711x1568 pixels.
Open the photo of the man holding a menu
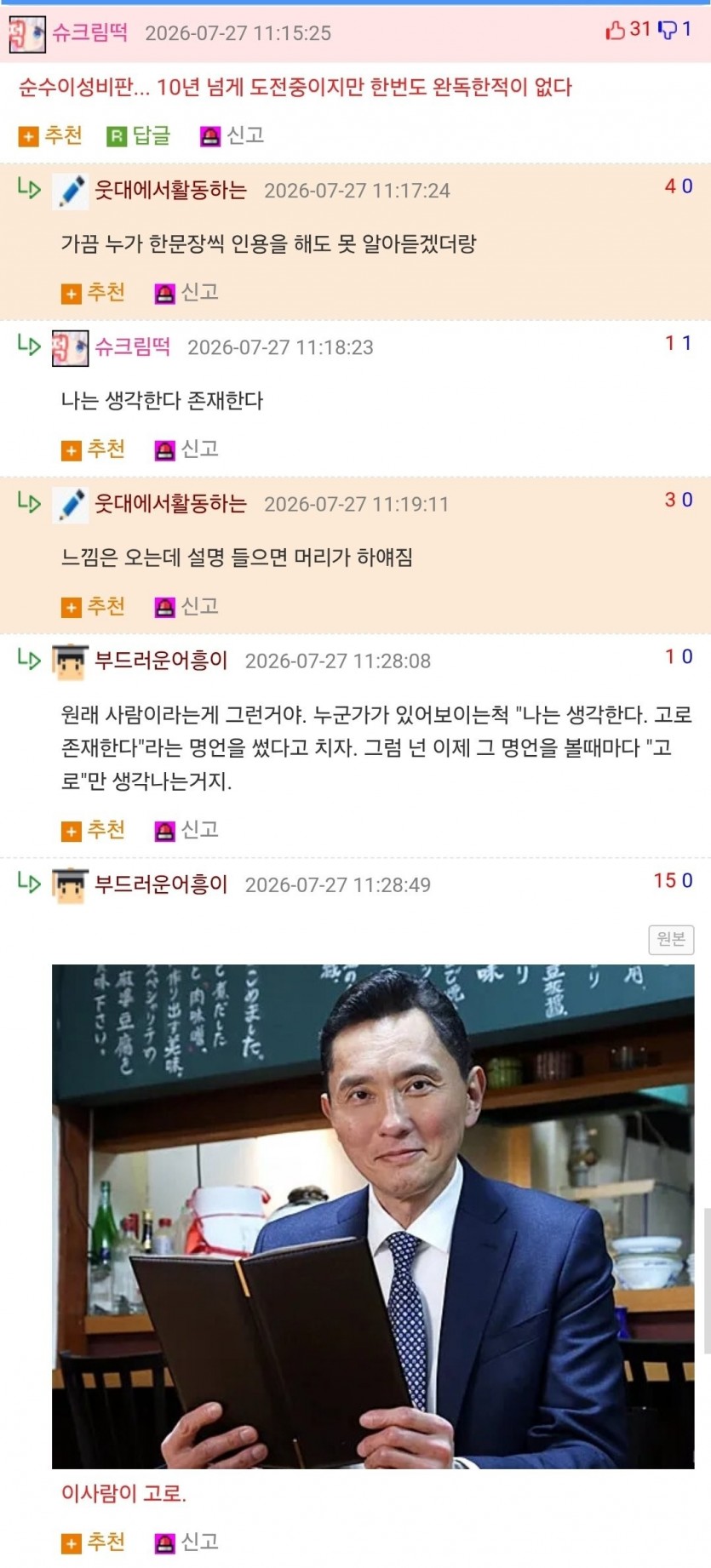point(373,1216)
